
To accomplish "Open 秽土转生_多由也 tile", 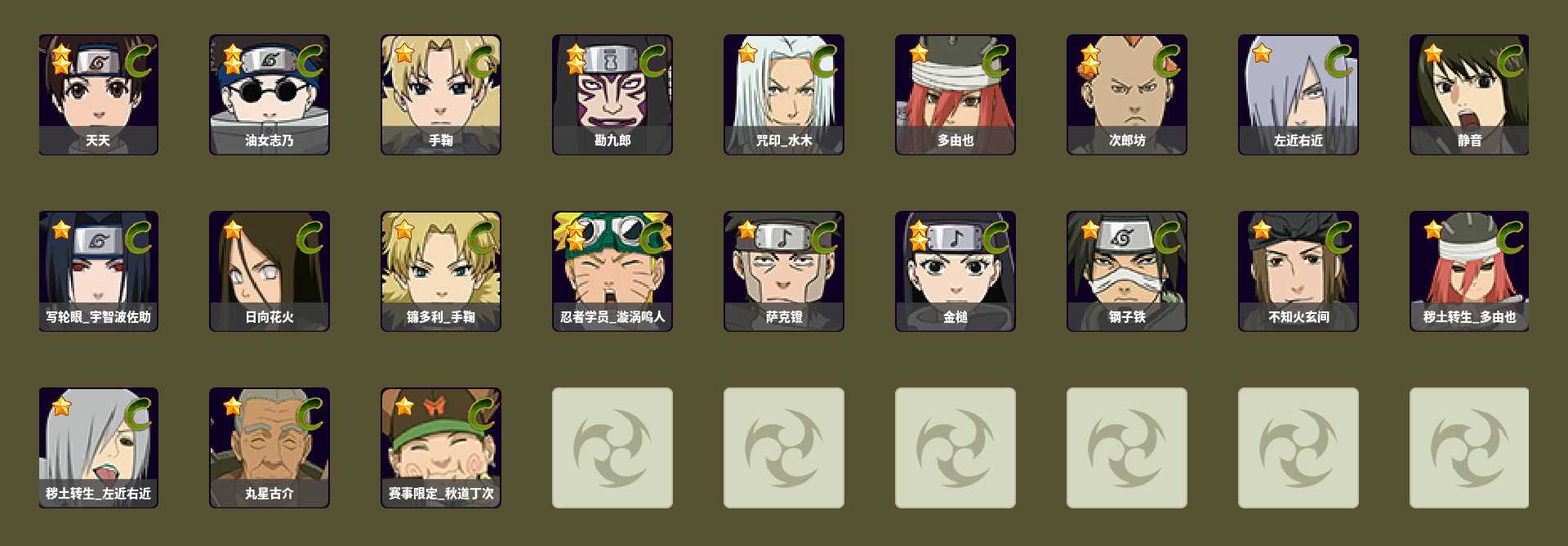I will [1469, 271].
